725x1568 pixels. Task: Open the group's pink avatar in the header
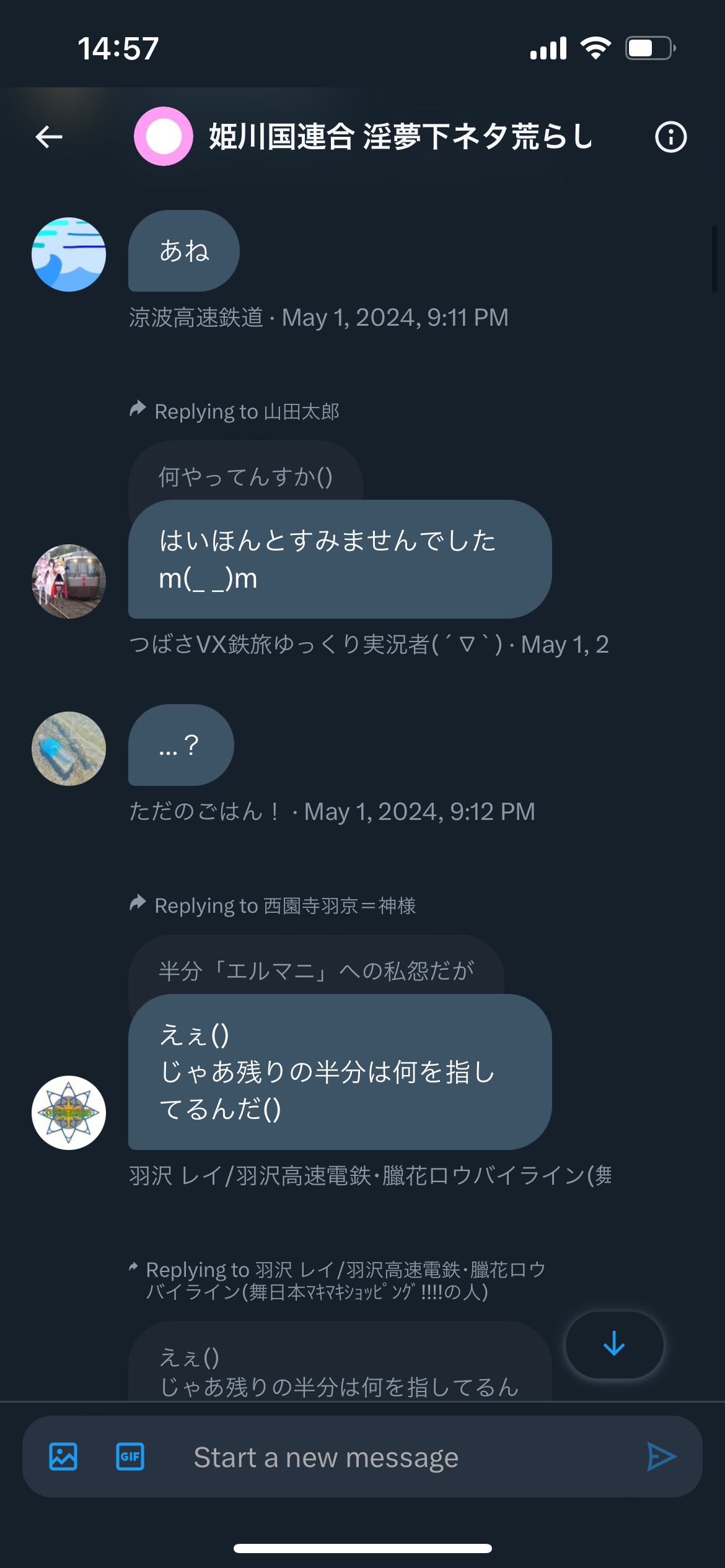[164, 136]
